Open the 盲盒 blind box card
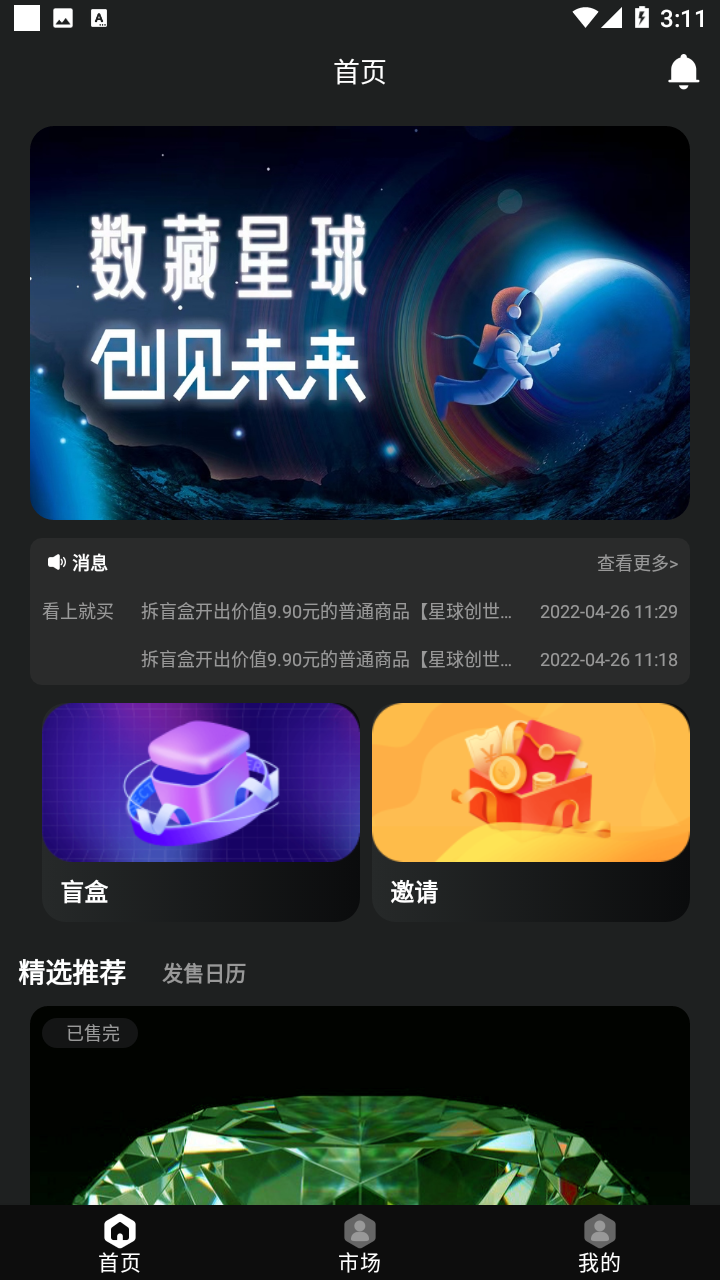The width and height of the screenshot is (720, 1280). (x=201, y=811)
